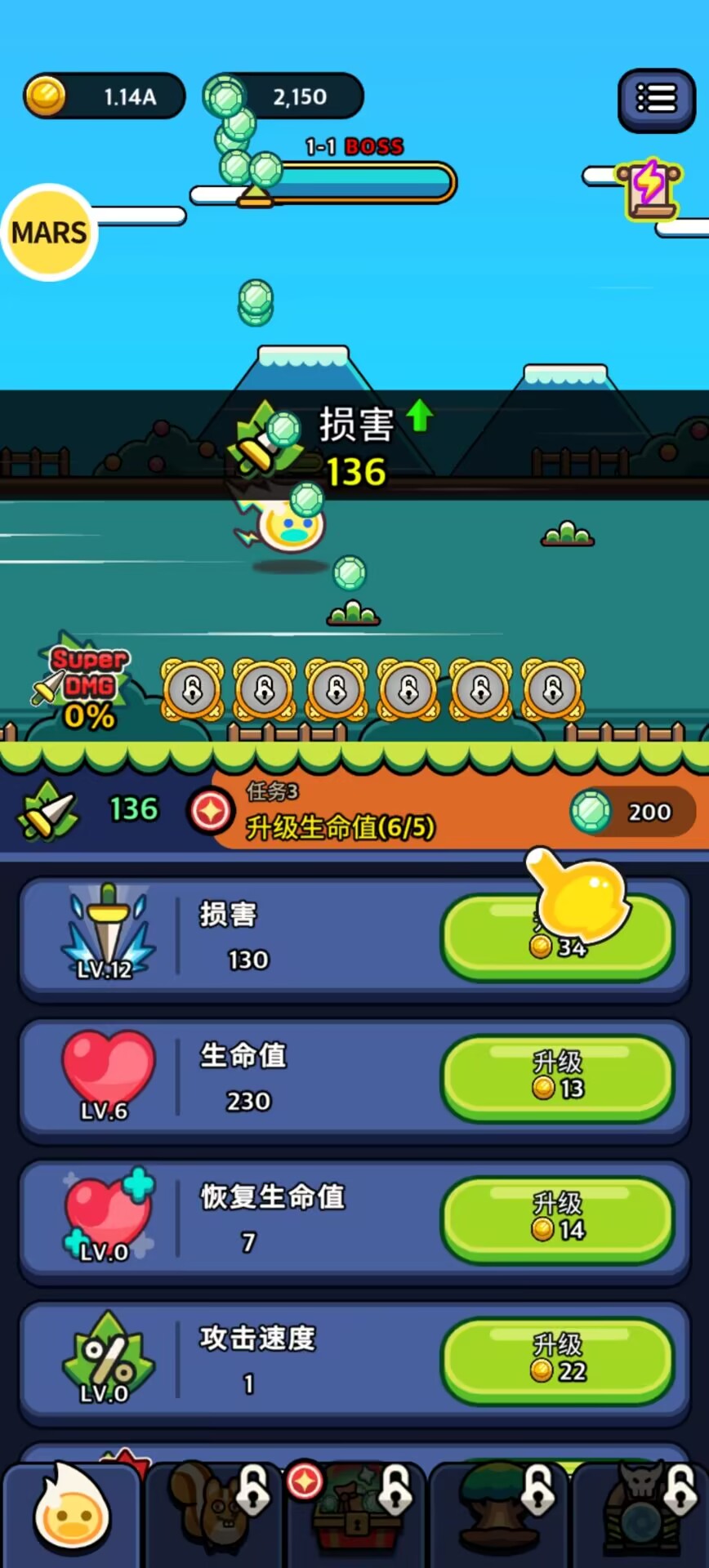Image resolution: width=709 pixels, height=1568 pixels.
Task: Upgrade 攻击速度 for 22 coins
Action: pos(557,1361)
